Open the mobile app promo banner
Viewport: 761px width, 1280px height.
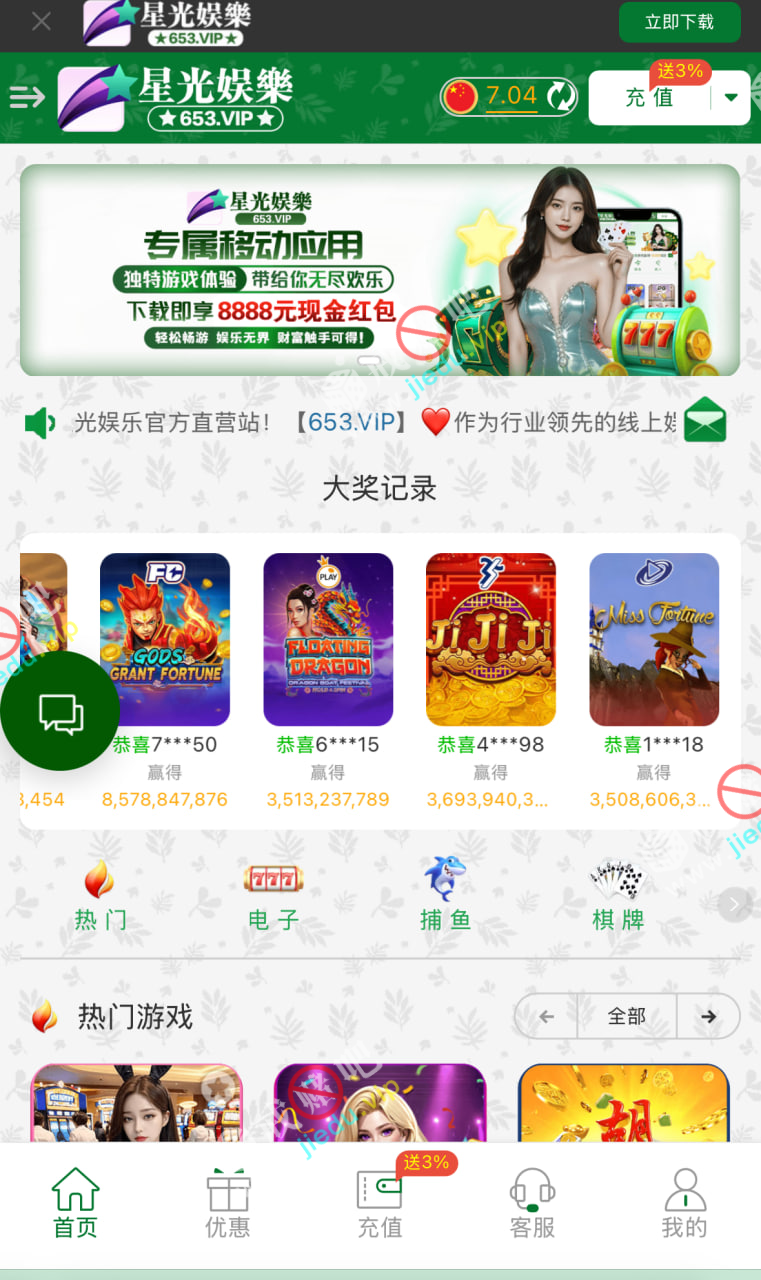point(379,270)
